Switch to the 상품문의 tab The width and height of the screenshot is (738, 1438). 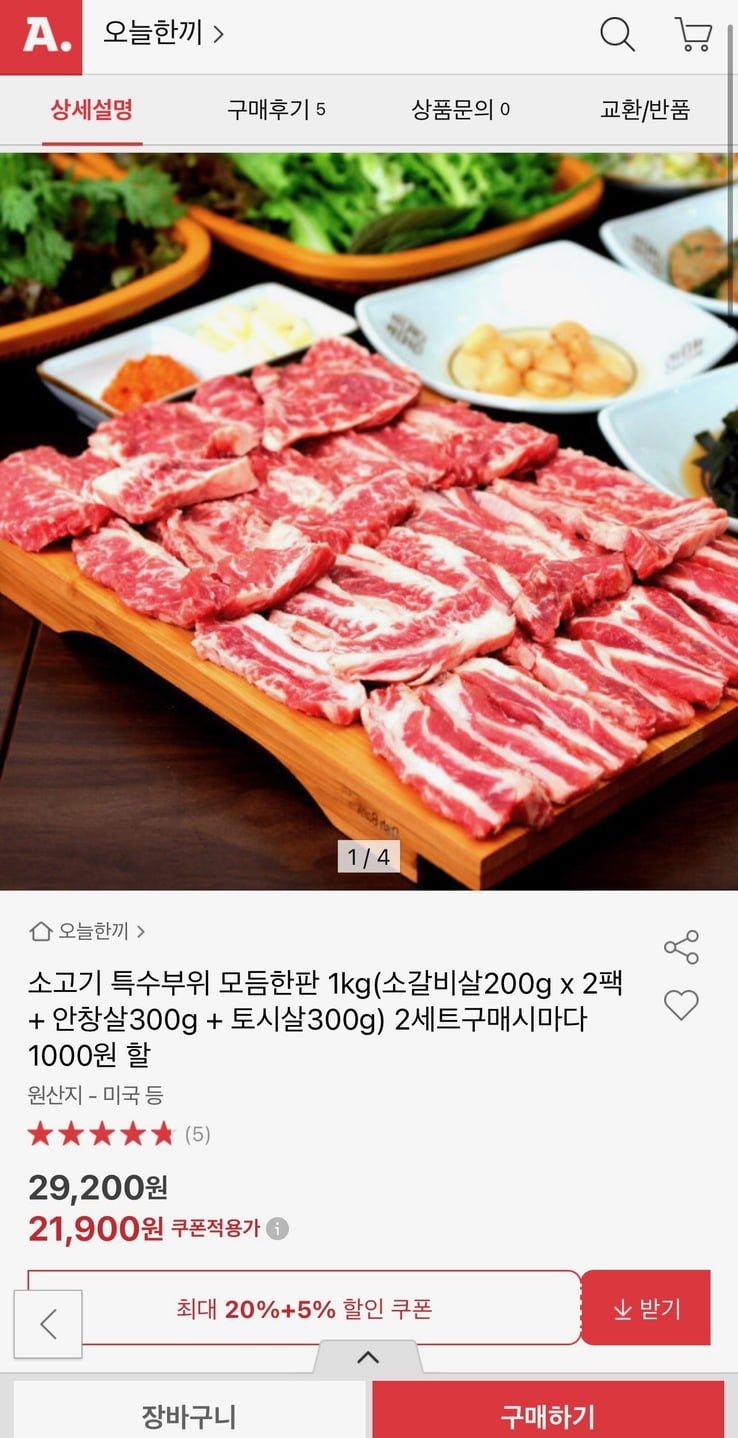[460, 110]
